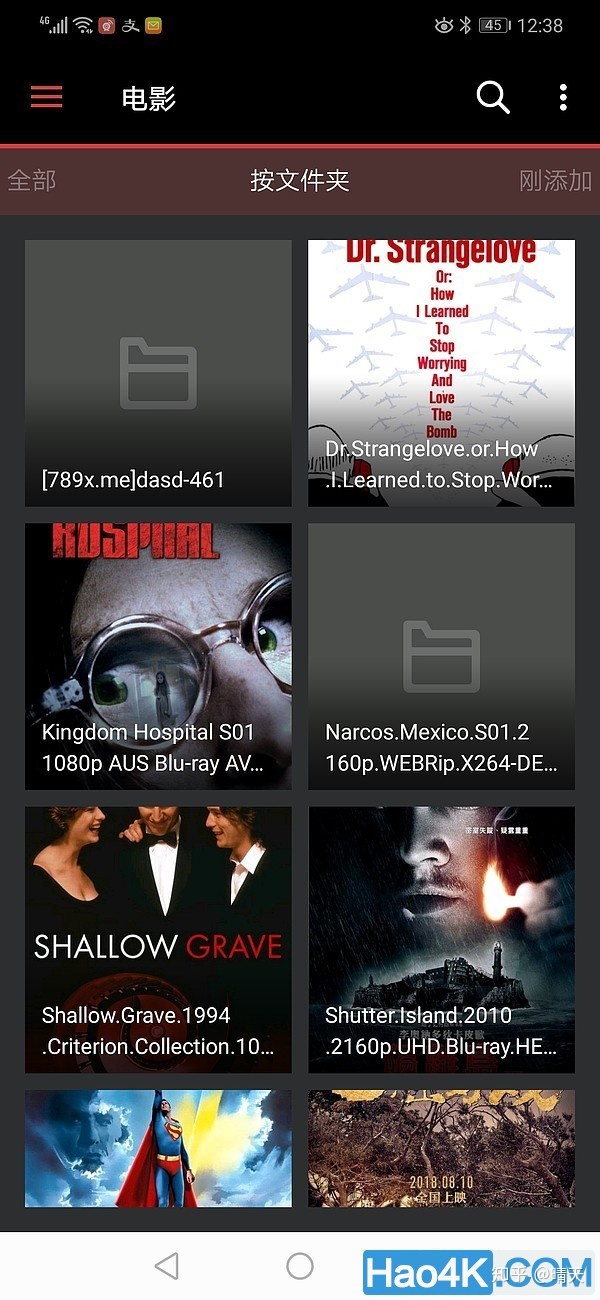Tap the system back button
This screenshot has width=600, height=1300.
click(x=167, y=1266)
